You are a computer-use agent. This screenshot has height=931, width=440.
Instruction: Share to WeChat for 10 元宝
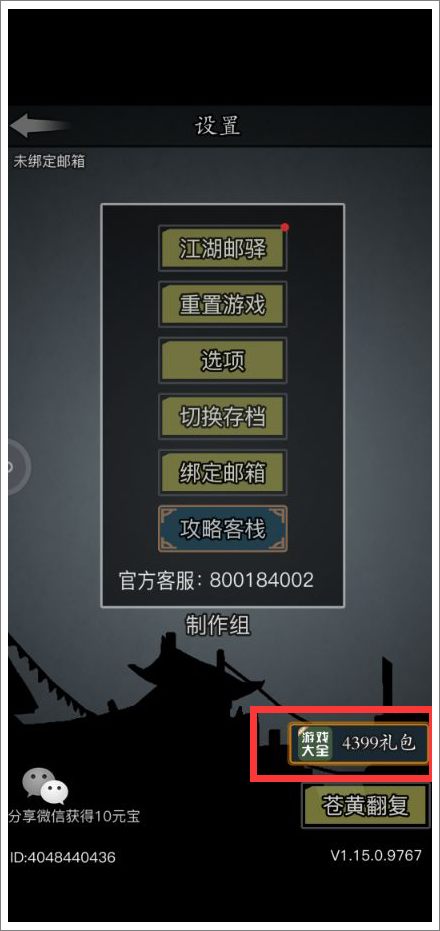tap(74, 796)
